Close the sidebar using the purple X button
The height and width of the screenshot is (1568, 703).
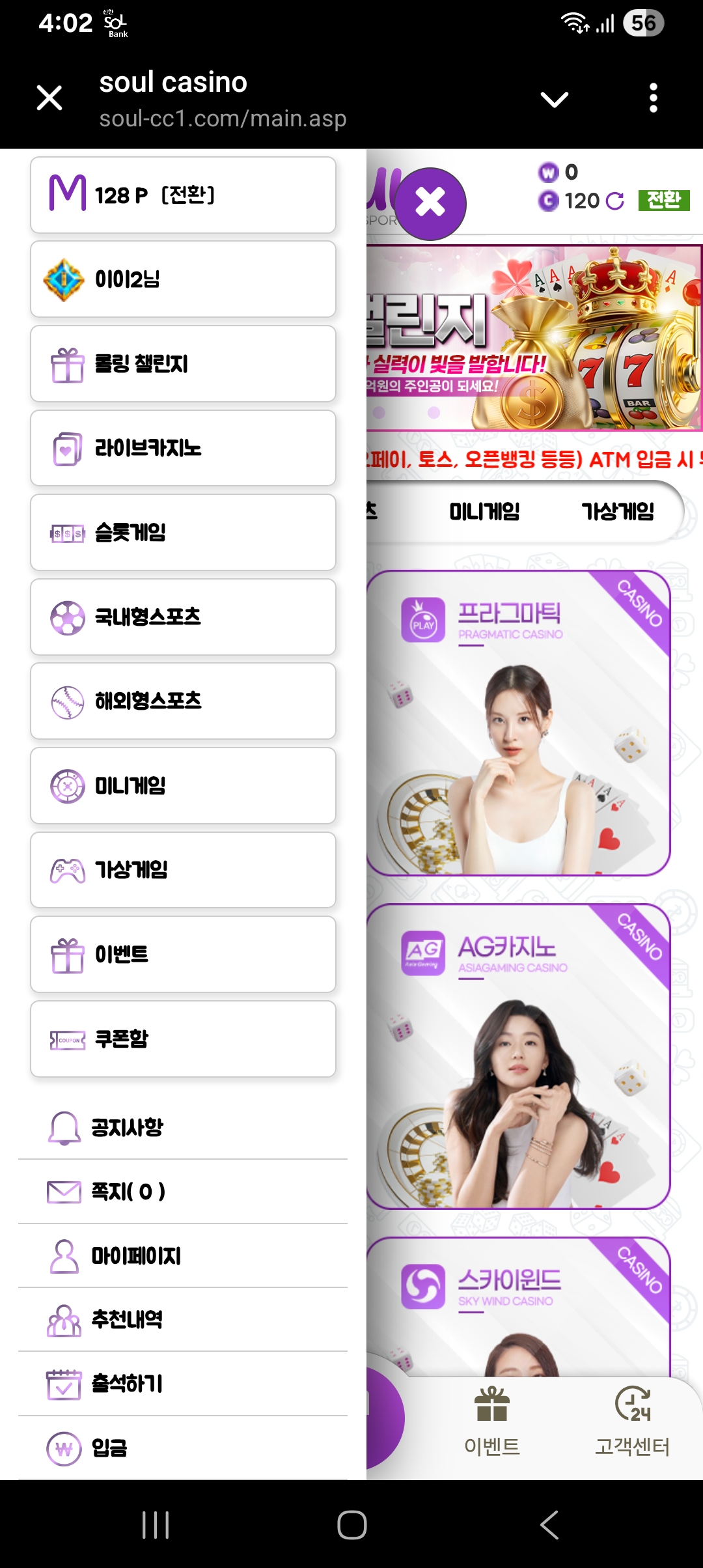430,203
